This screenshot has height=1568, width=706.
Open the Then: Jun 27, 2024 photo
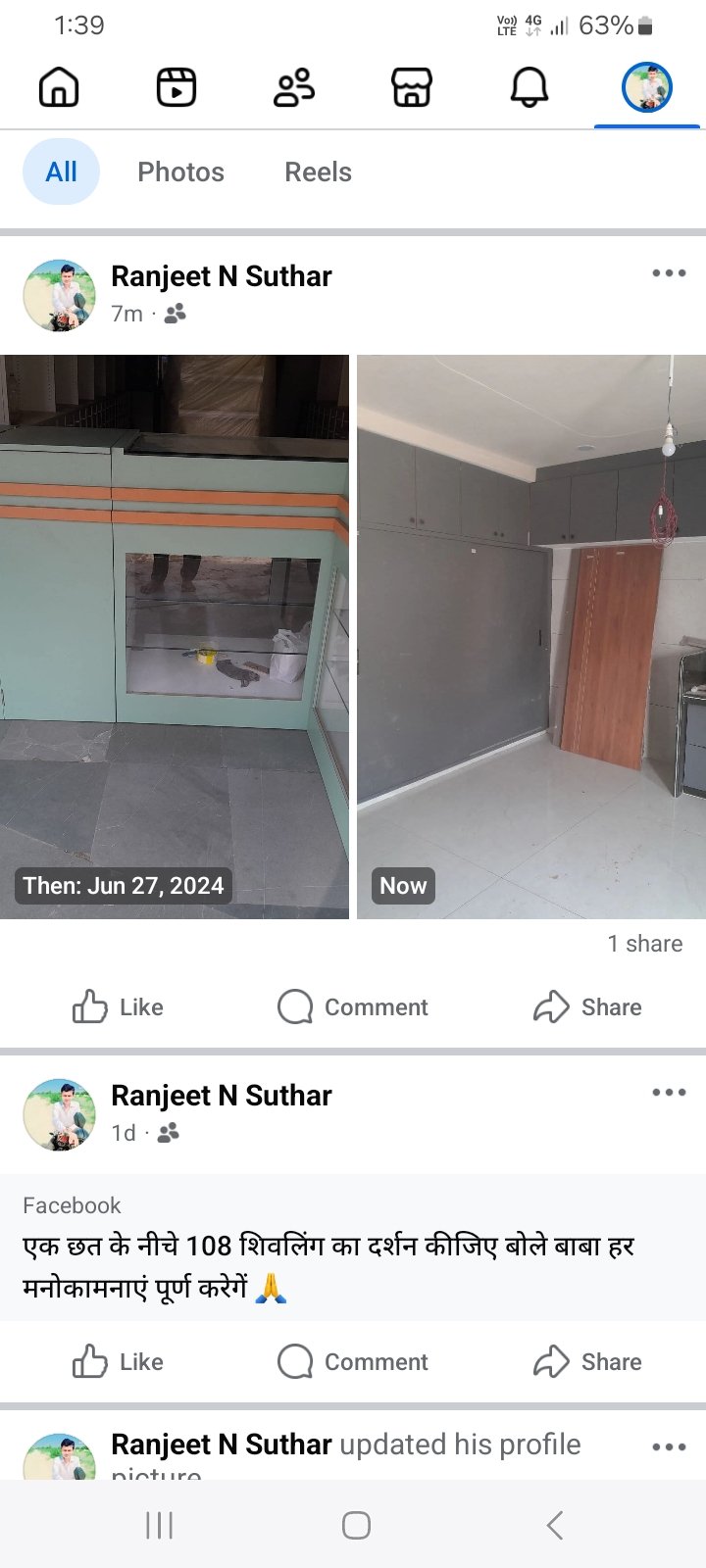(175, 637)
